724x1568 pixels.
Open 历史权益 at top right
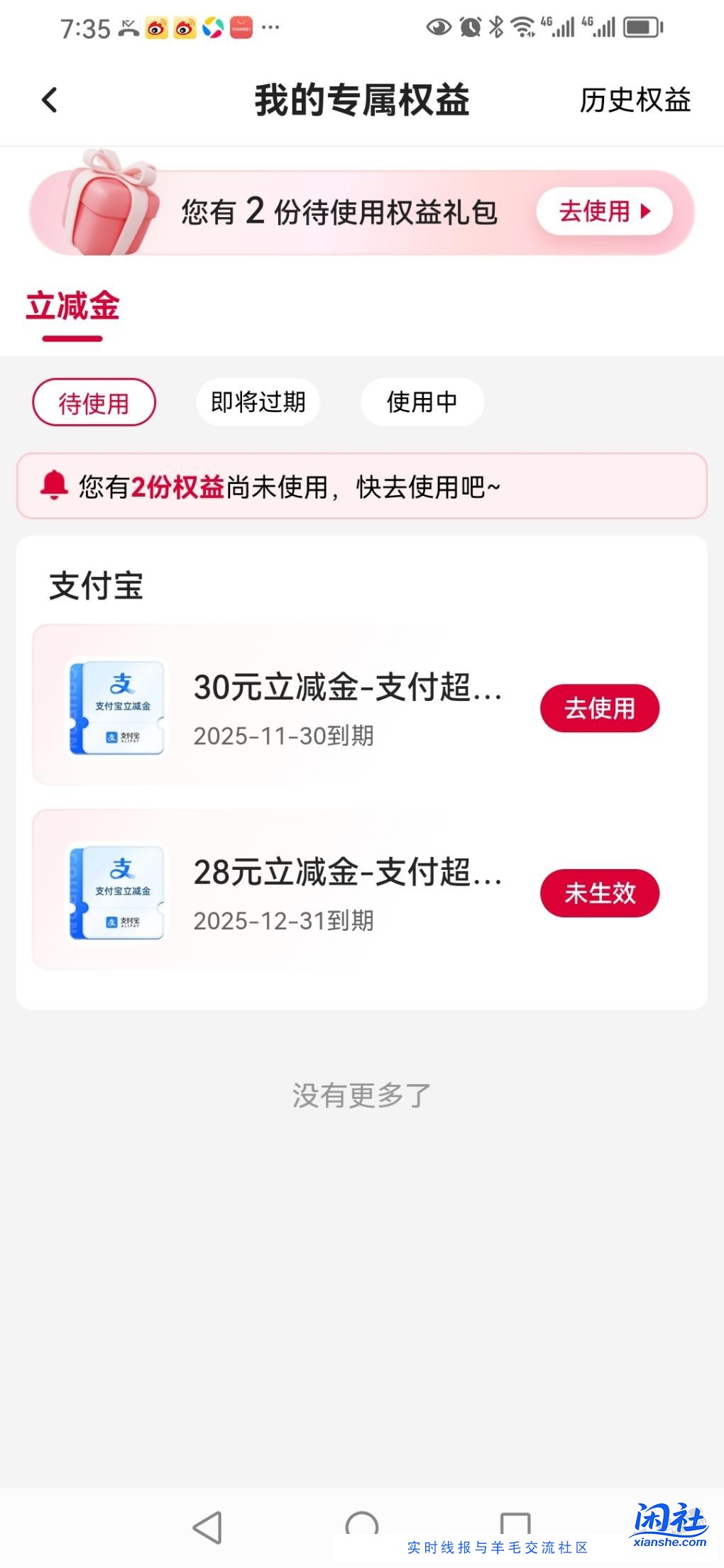[635, 101]
